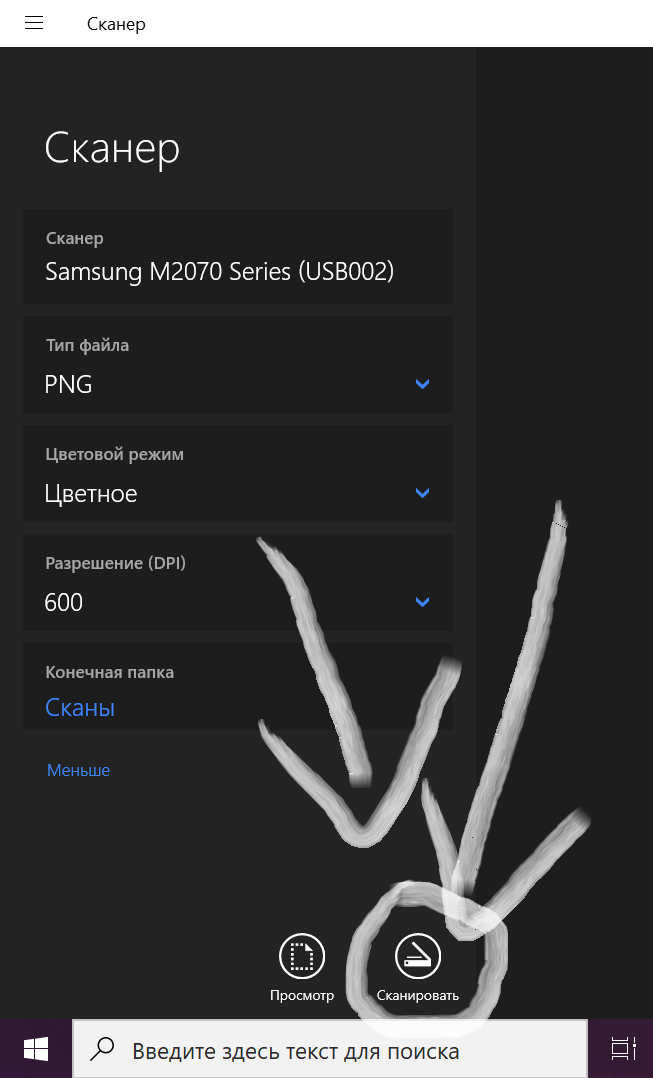Open the Сканы destination folder link
This screenshot has height=1078, width=653.
pos(80,707)
